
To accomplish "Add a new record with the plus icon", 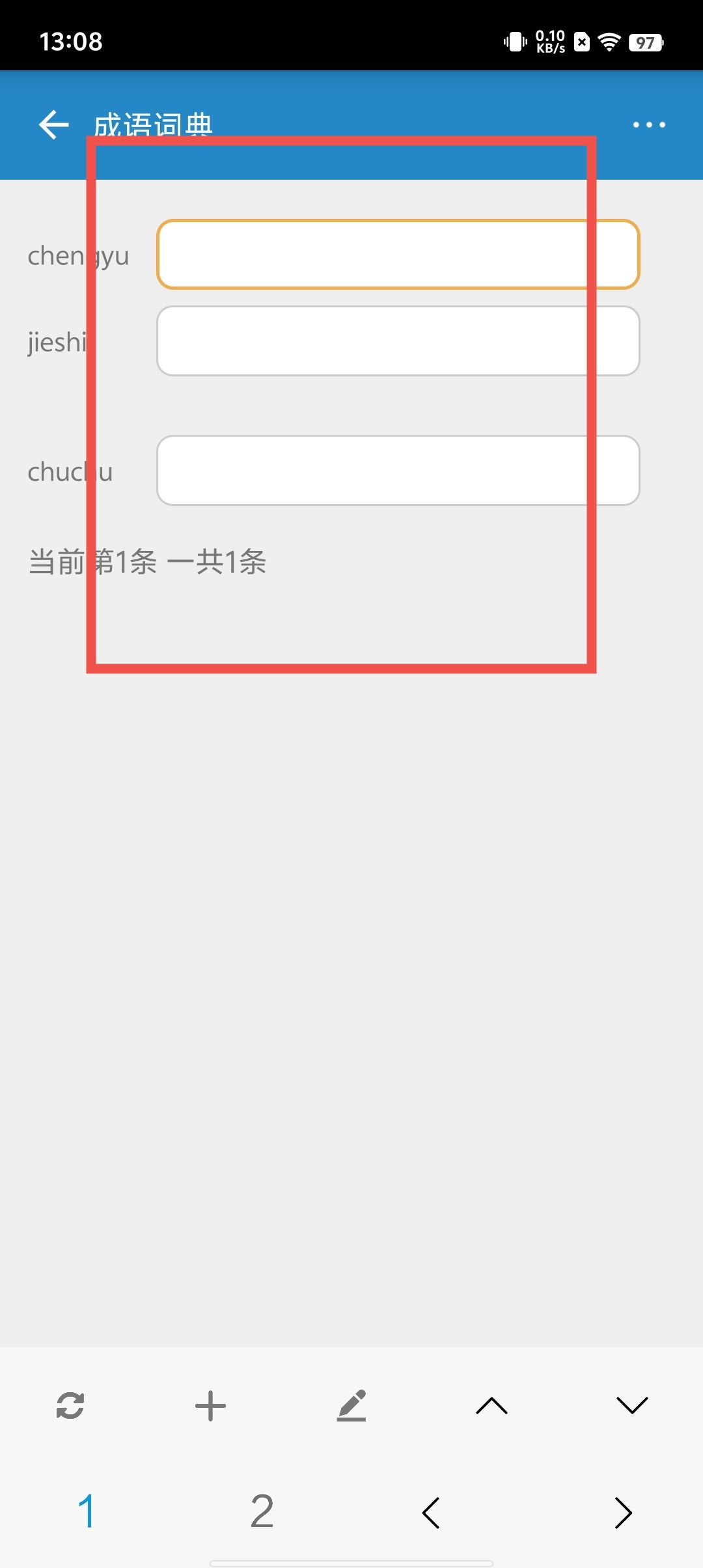I will 210,1405.
